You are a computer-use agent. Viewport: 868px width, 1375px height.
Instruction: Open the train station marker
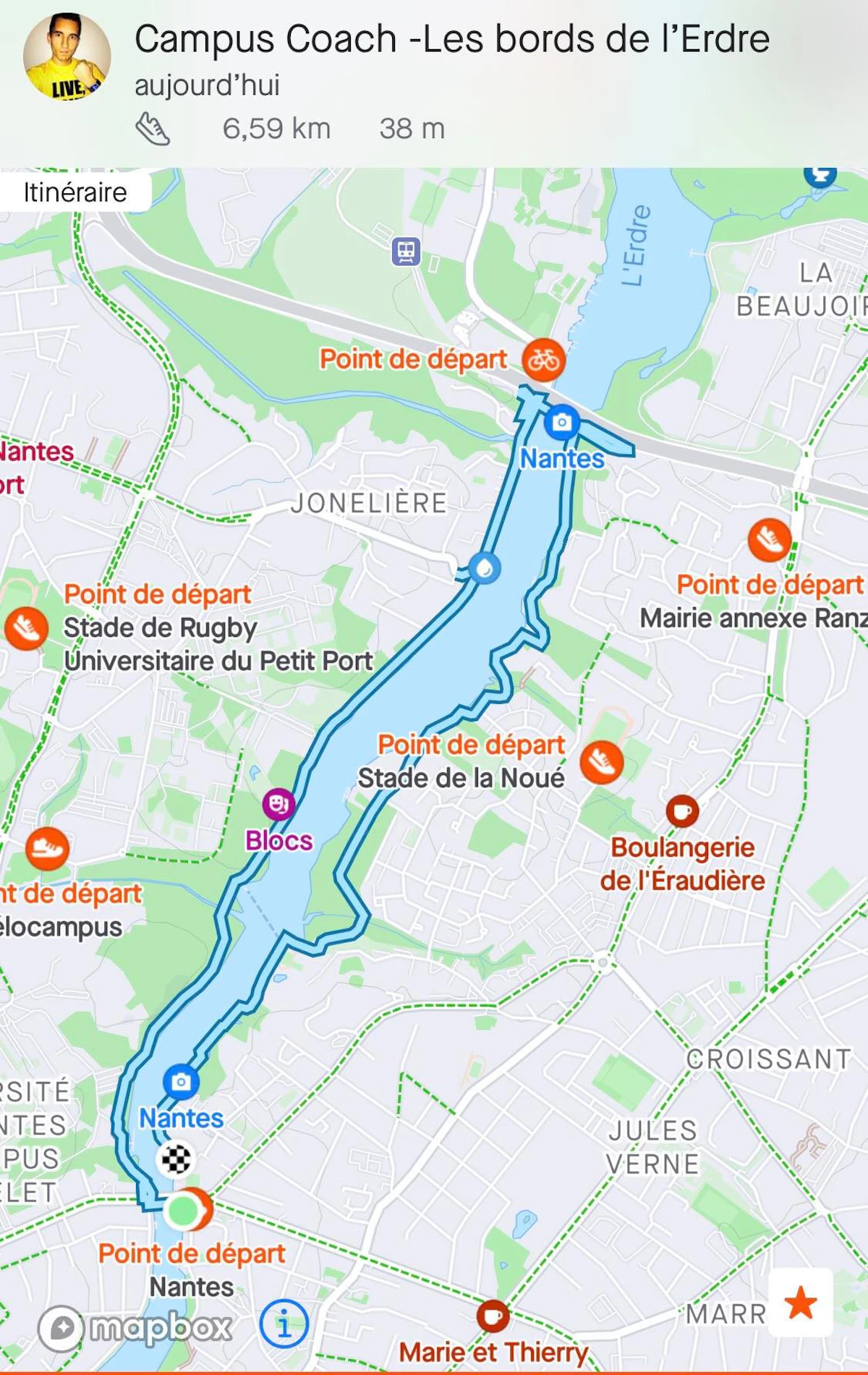pos(406,252)
